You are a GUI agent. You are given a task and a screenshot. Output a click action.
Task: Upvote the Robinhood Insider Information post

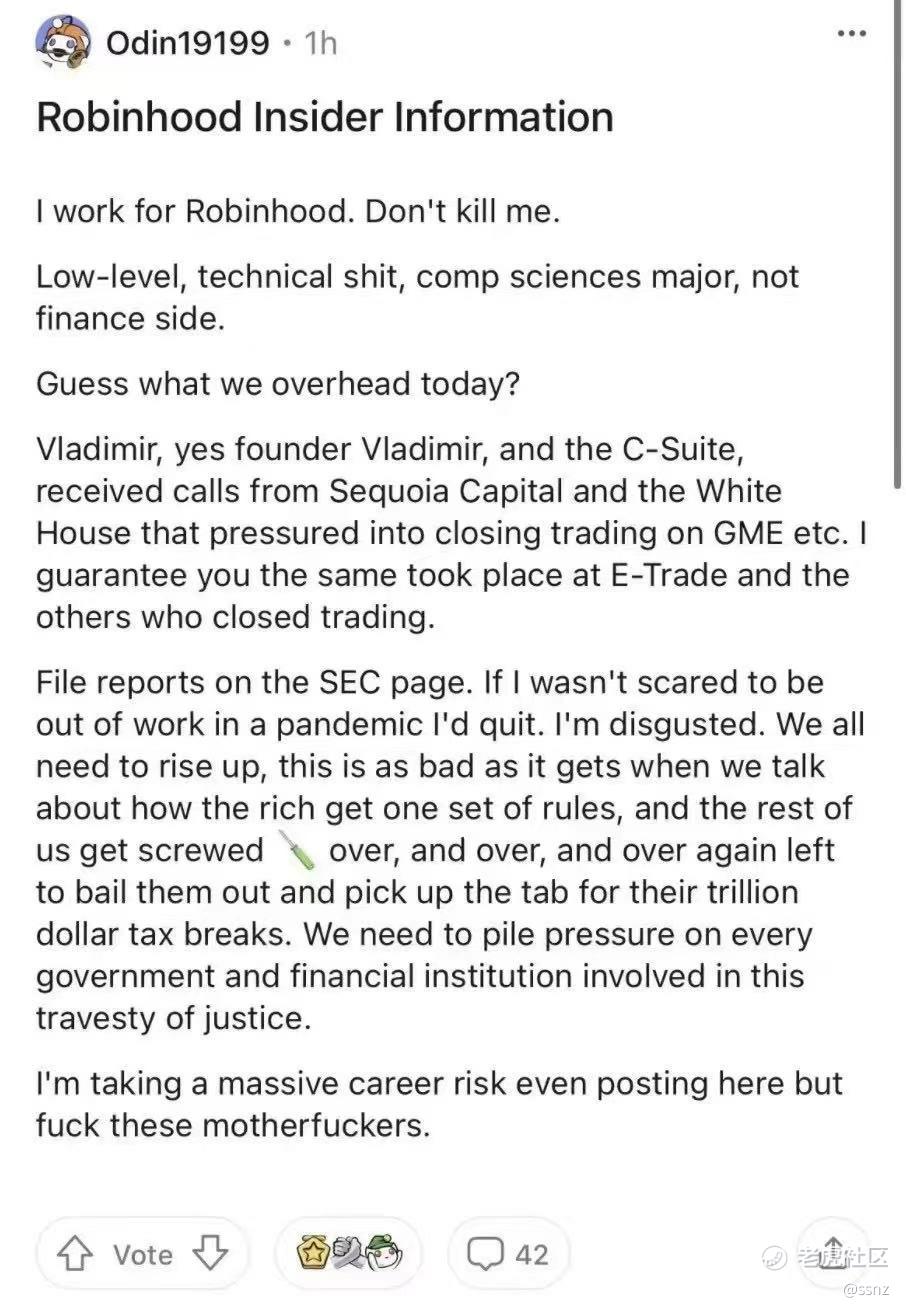click(x=77, y=1254)
